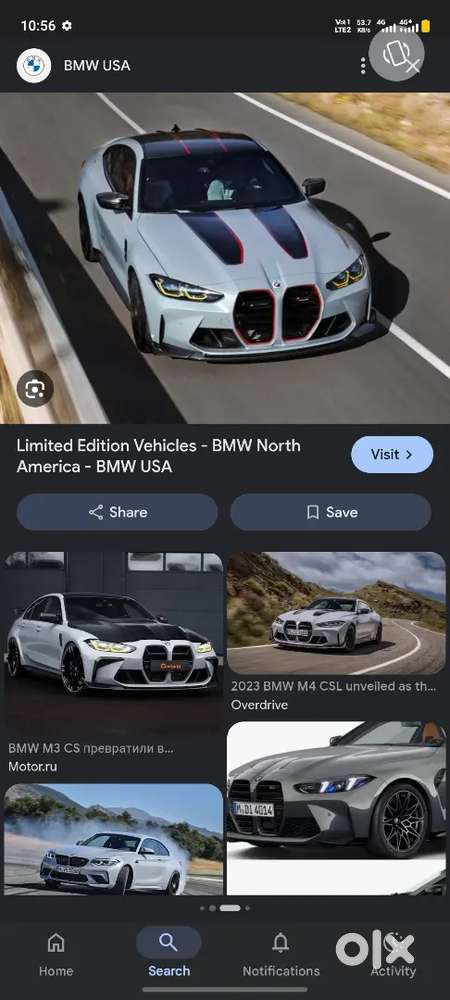450x1000 pixels.
Task: Open the grey BMW with plate M DI 4014
Action: (336, 808)
